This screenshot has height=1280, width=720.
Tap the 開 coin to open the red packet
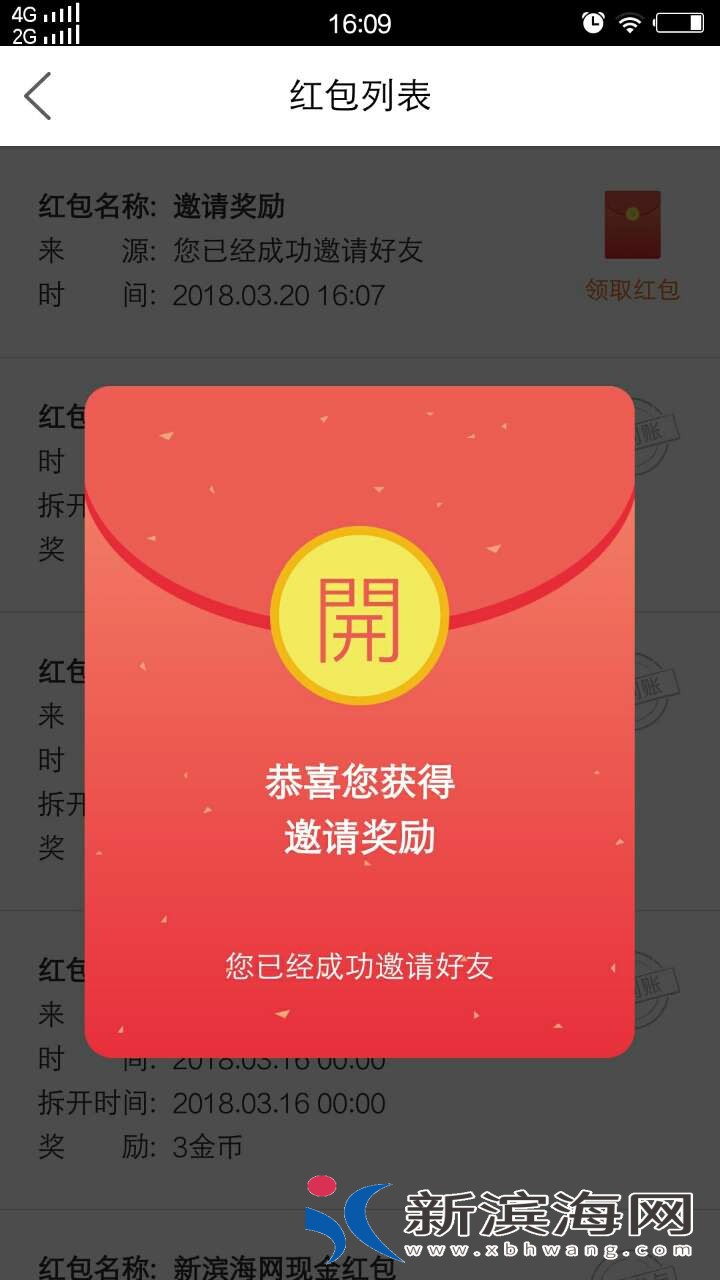[x=359, y=616]
